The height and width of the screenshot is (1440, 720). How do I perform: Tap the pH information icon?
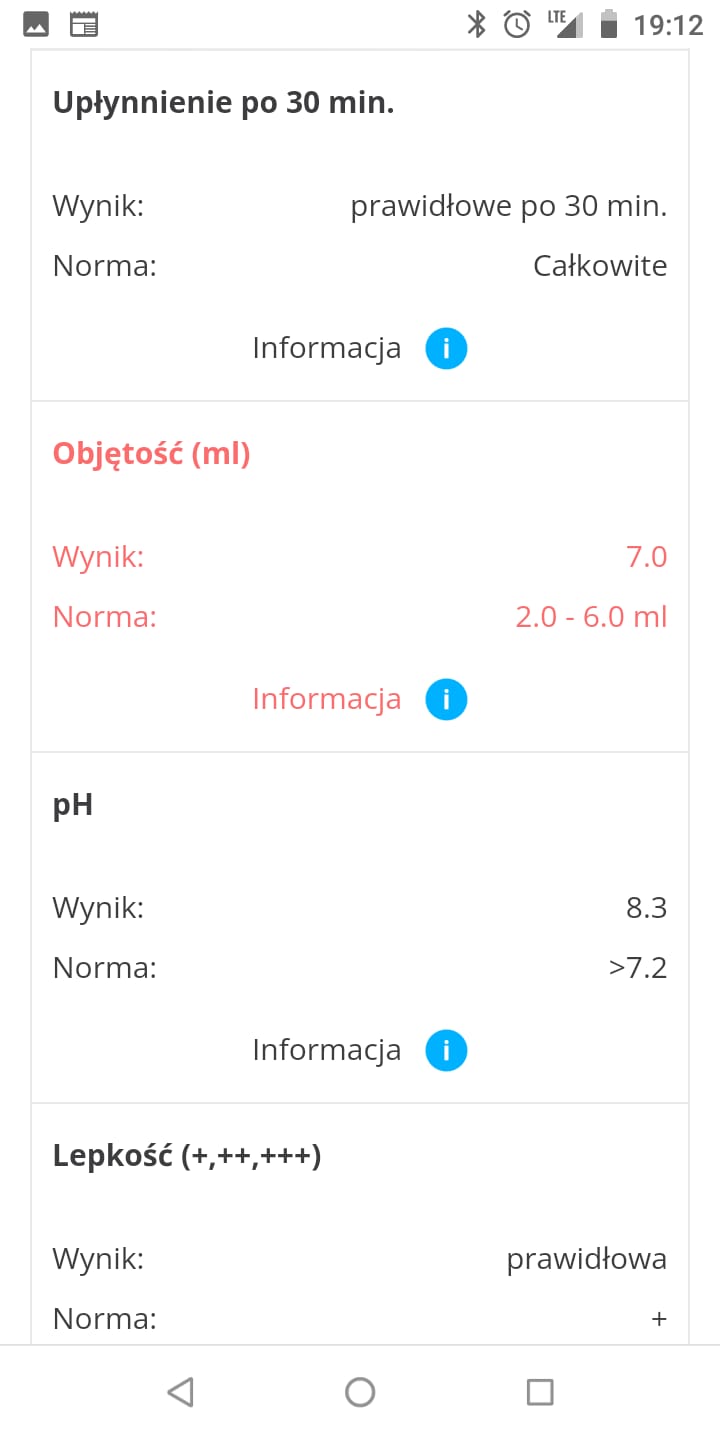click(x=446, y=1051)
